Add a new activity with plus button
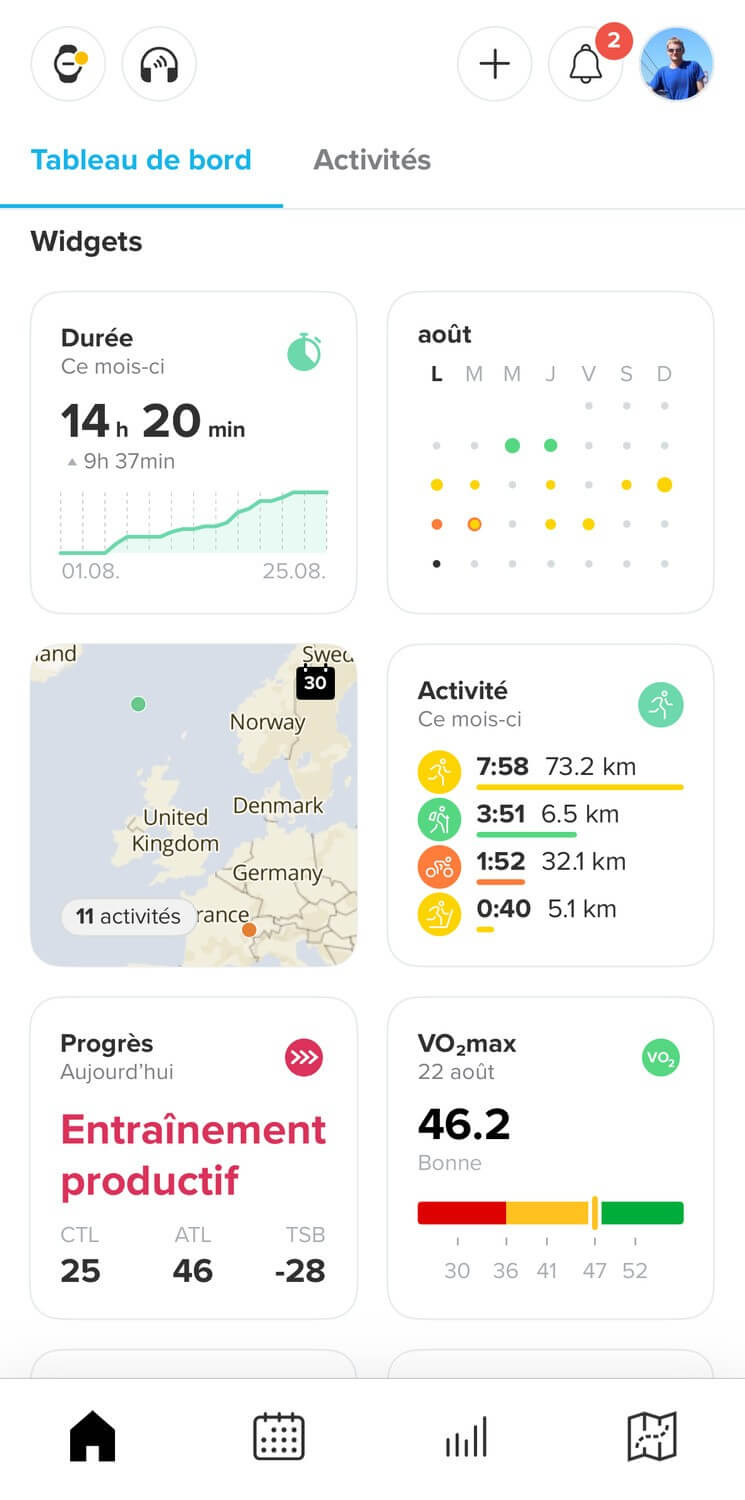The width and height of the screenshot is (745, 1500). [495, 65]
